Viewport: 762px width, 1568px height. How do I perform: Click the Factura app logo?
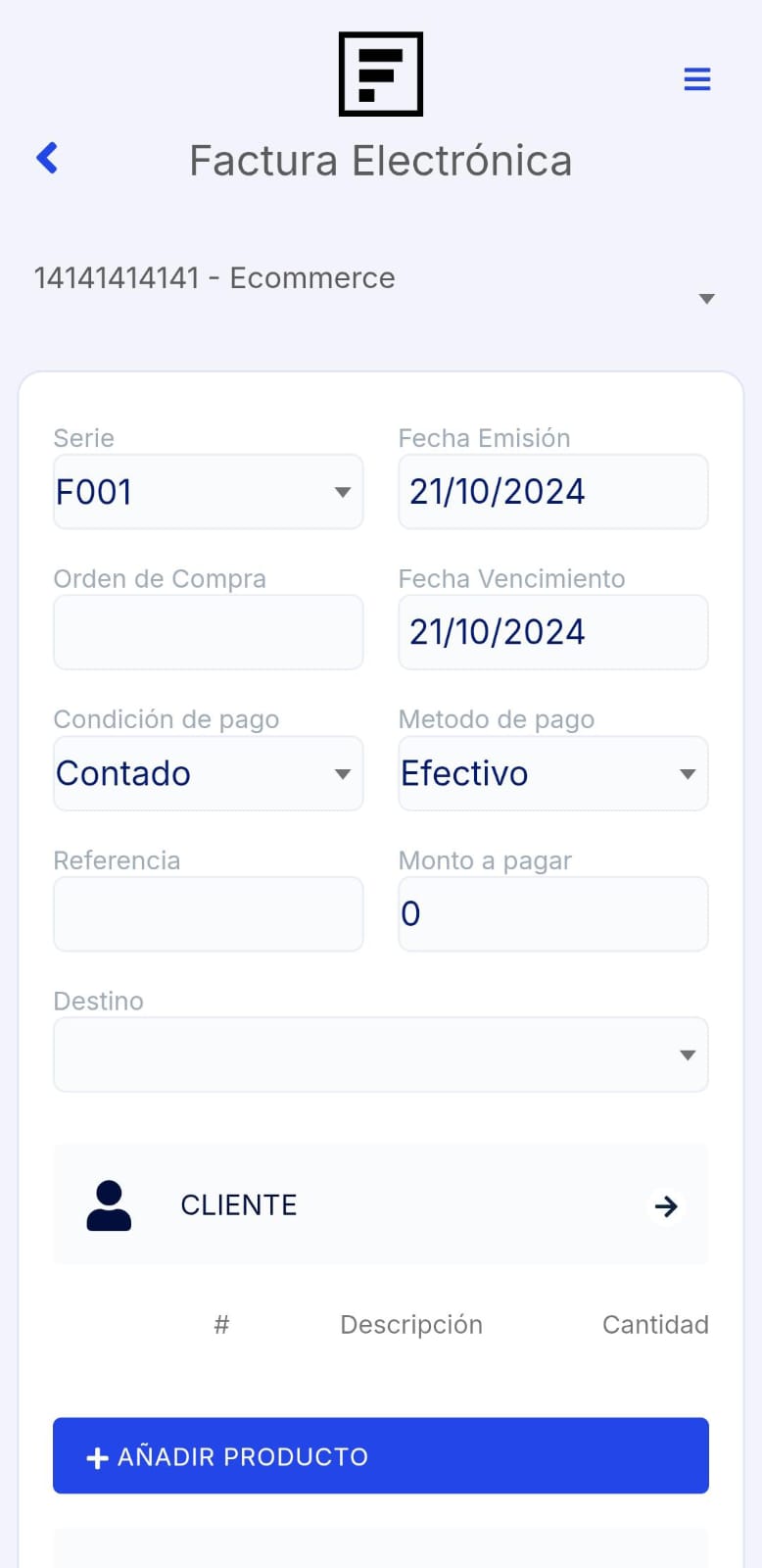point(380,73)
